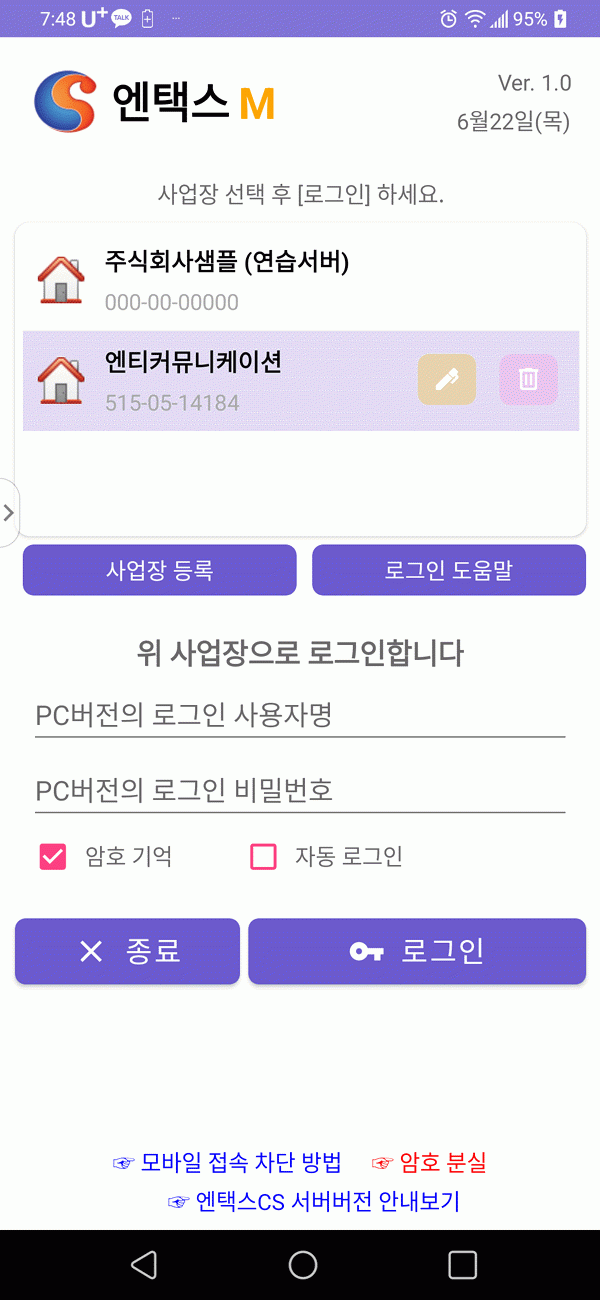The height and width of the screenshot is (1300, 600).
Task: Uncheck the 암호 기억 checkbox
Action: point(53,857)
